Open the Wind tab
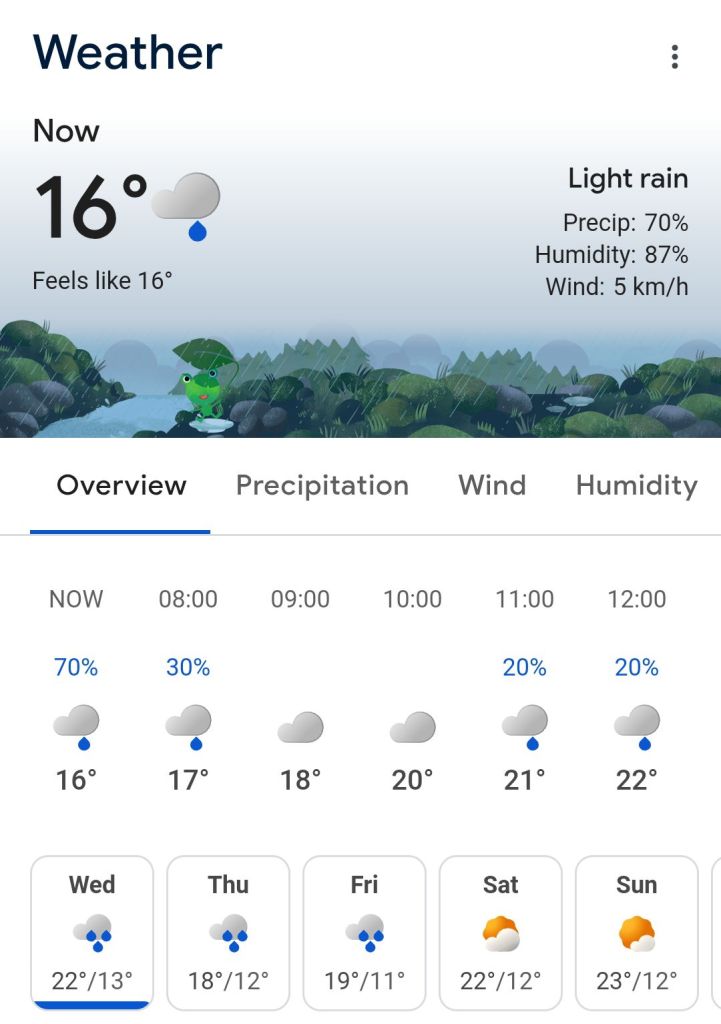This screenshot has height=1024, width=721. (x=492, y=486)
